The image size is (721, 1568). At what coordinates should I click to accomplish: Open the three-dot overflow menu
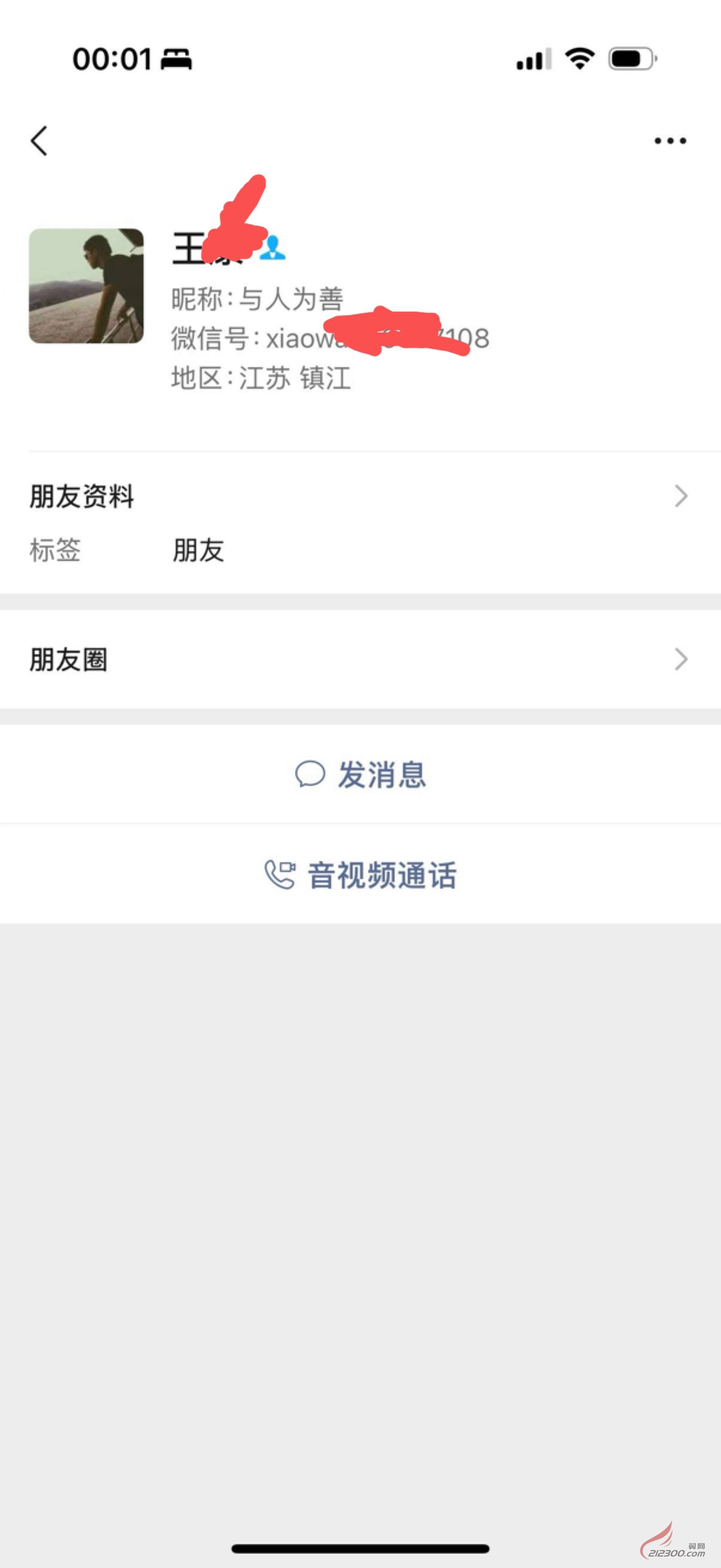(670, 141)
